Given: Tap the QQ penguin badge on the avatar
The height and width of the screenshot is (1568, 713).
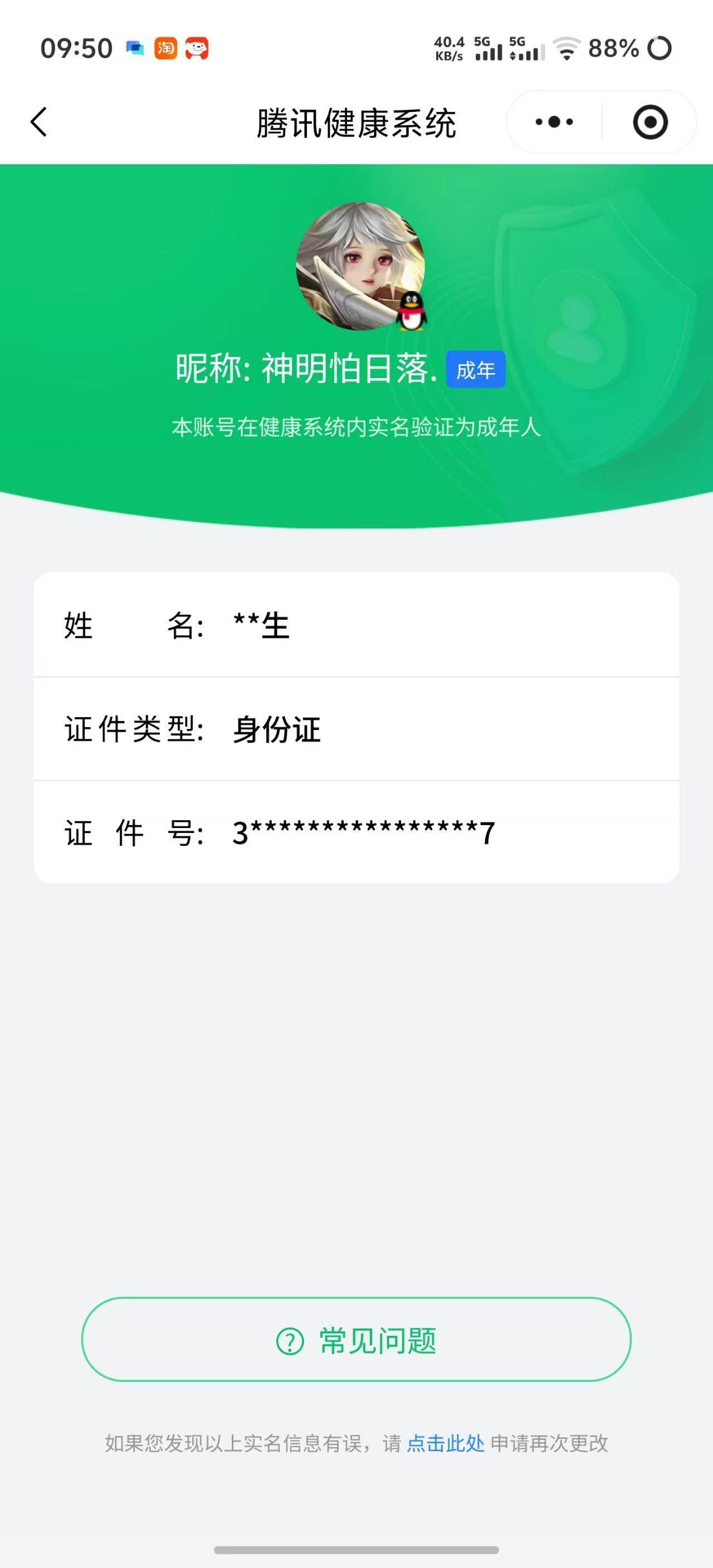Looking at the screenshot, I should [x=411, y=312].
